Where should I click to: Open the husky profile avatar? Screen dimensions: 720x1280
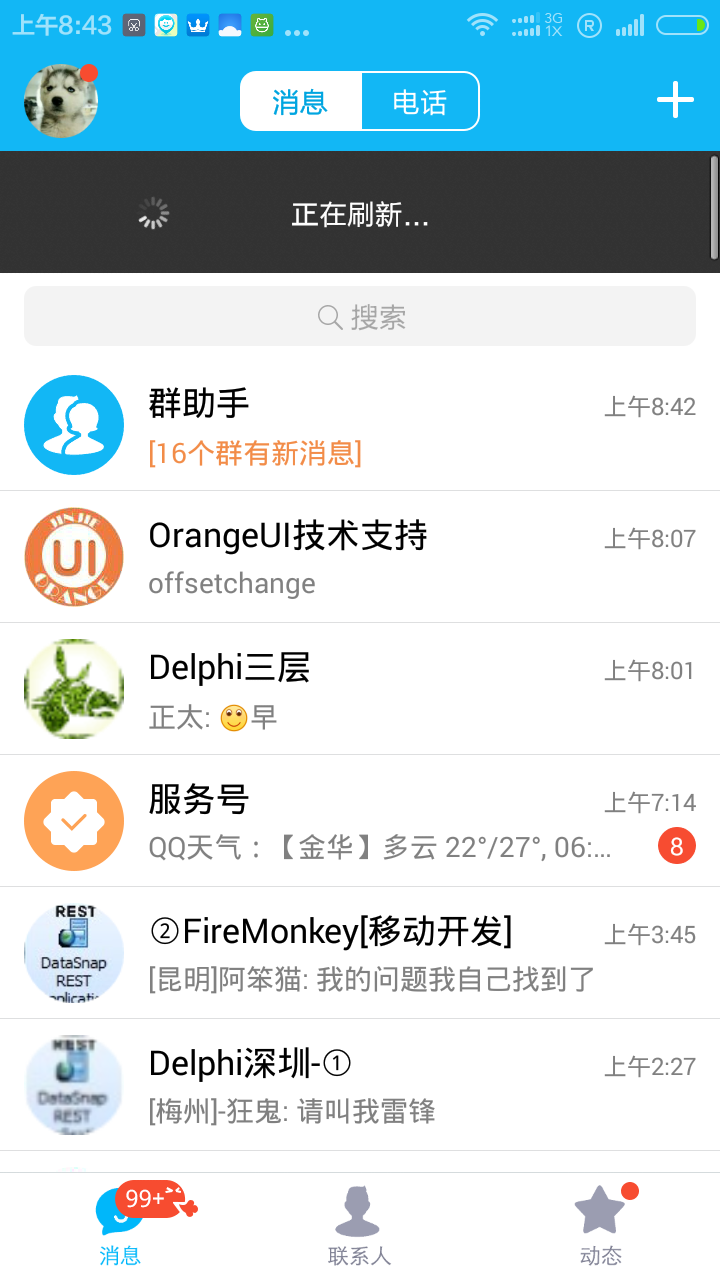pos(60,101)
